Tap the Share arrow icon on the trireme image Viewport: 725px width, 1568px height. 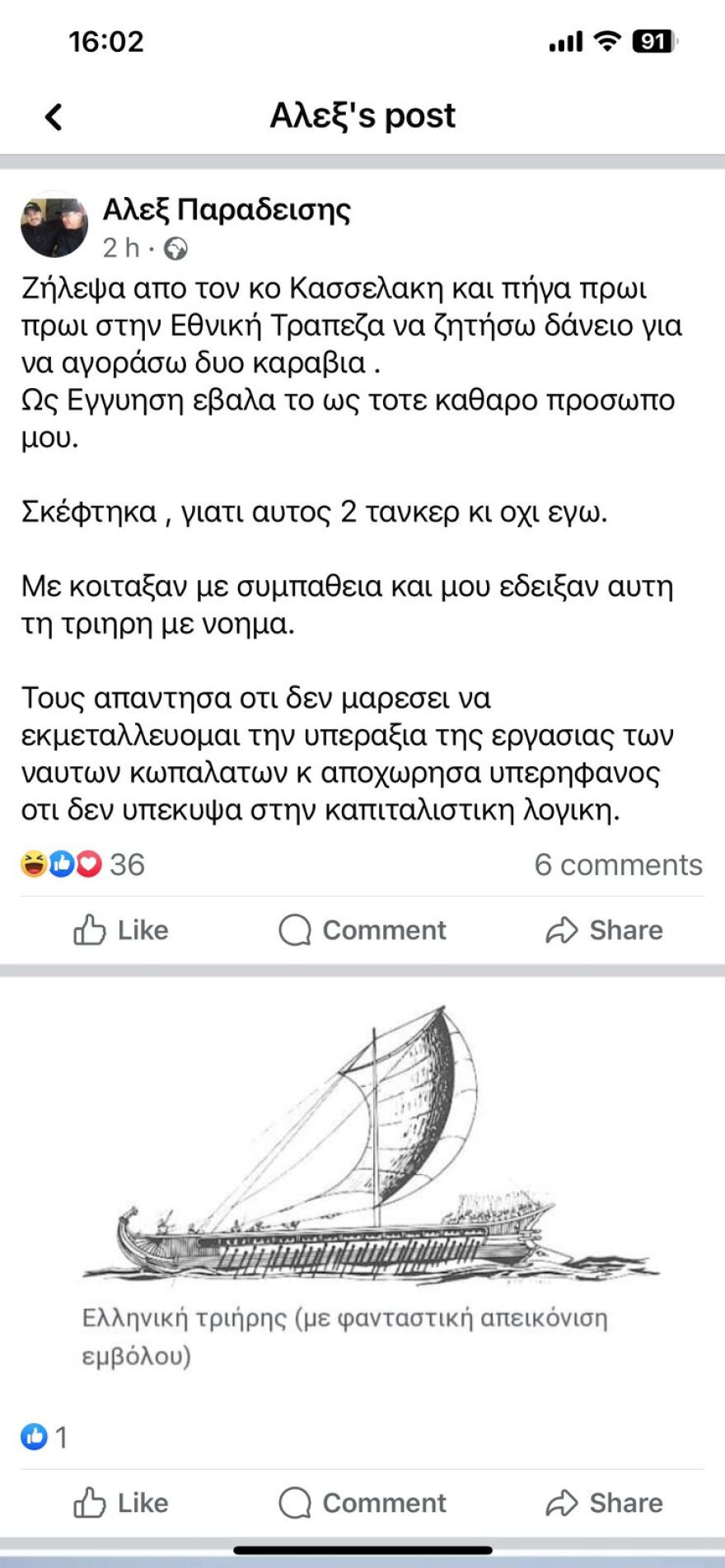[x=564, y=1502]
